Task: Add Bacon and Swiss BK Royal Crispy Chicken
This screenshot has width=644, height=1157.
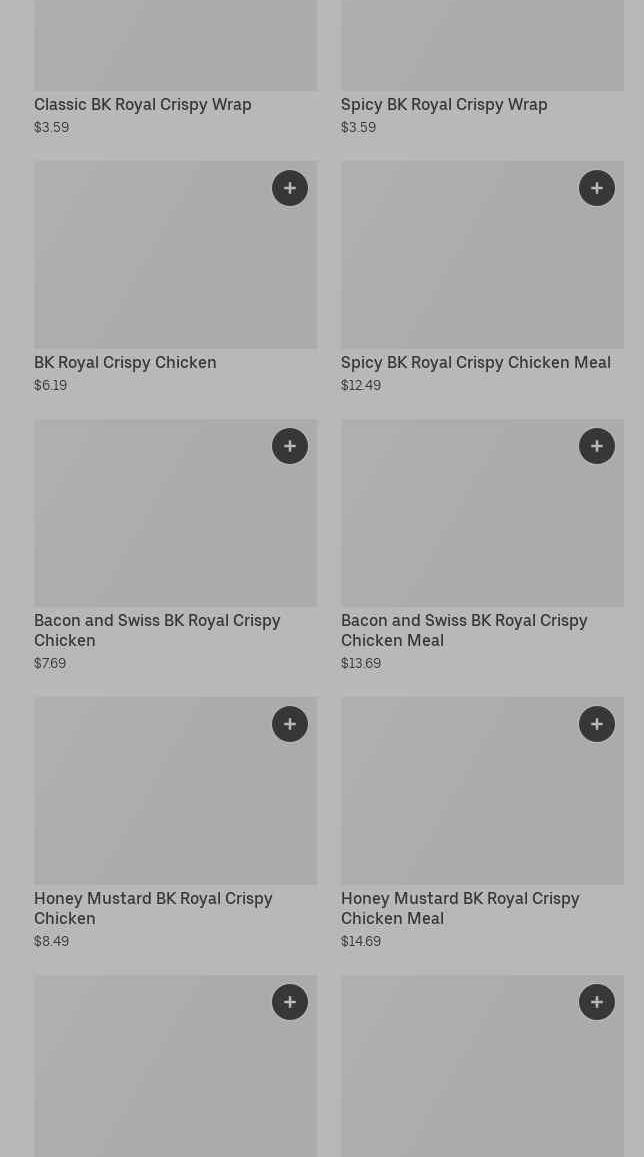Action: pyautogui.click(x=290, y=446)
